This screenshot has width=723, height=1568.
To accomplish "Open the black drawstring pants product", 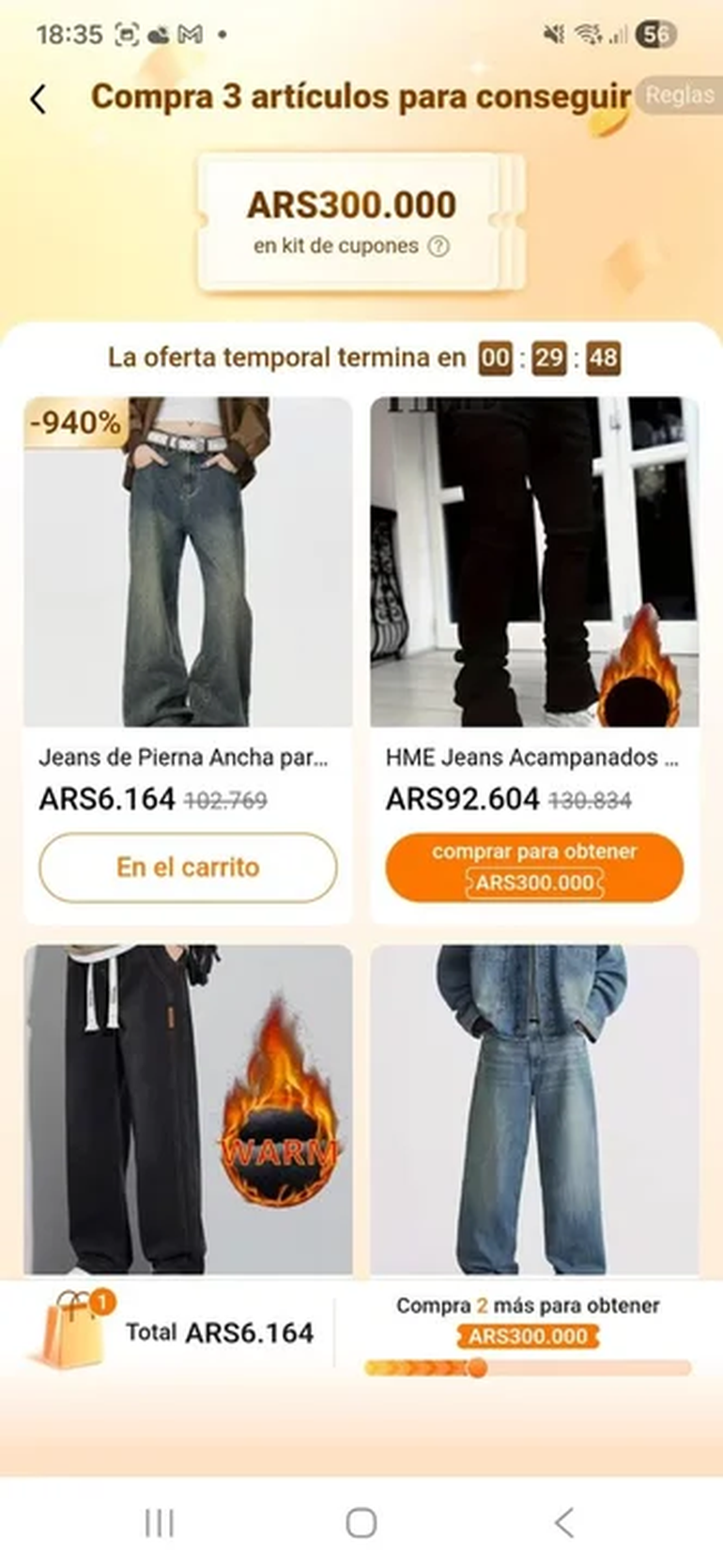I will (188, 1108).
